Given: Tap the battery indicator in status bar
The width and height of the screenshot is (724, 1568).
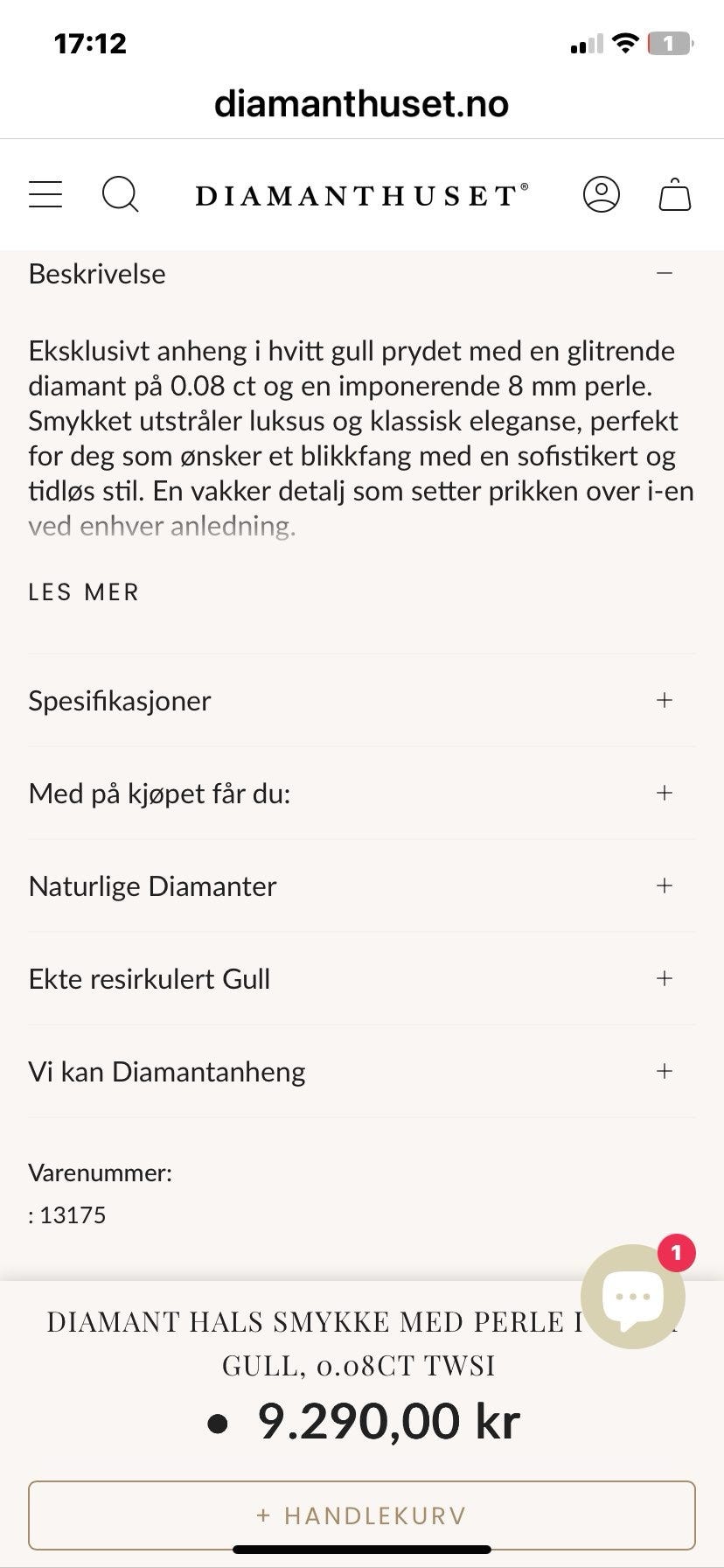Looking at the screenshot, I should [670, 44].
